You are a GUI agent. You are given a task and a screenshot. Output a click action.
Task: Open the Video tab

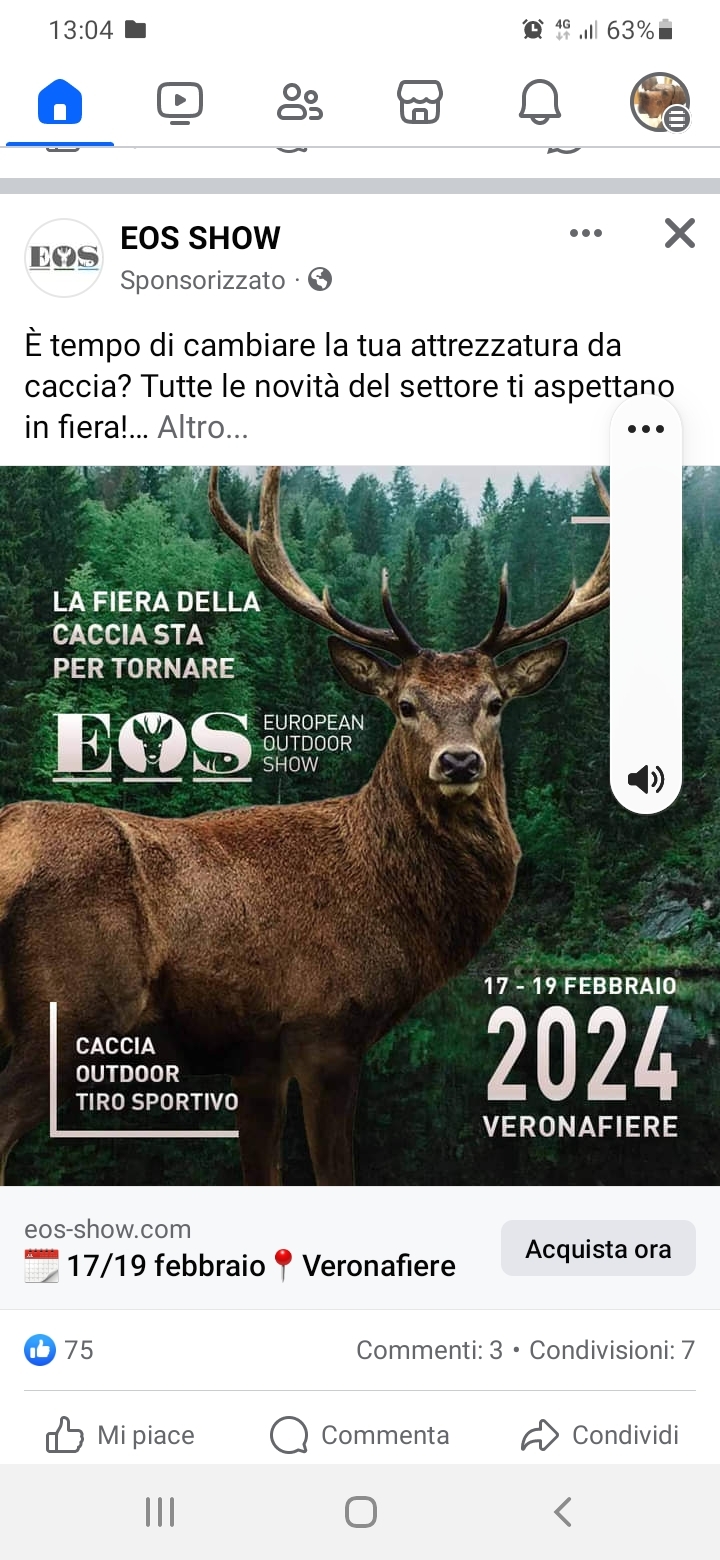[x=180, y=103]
